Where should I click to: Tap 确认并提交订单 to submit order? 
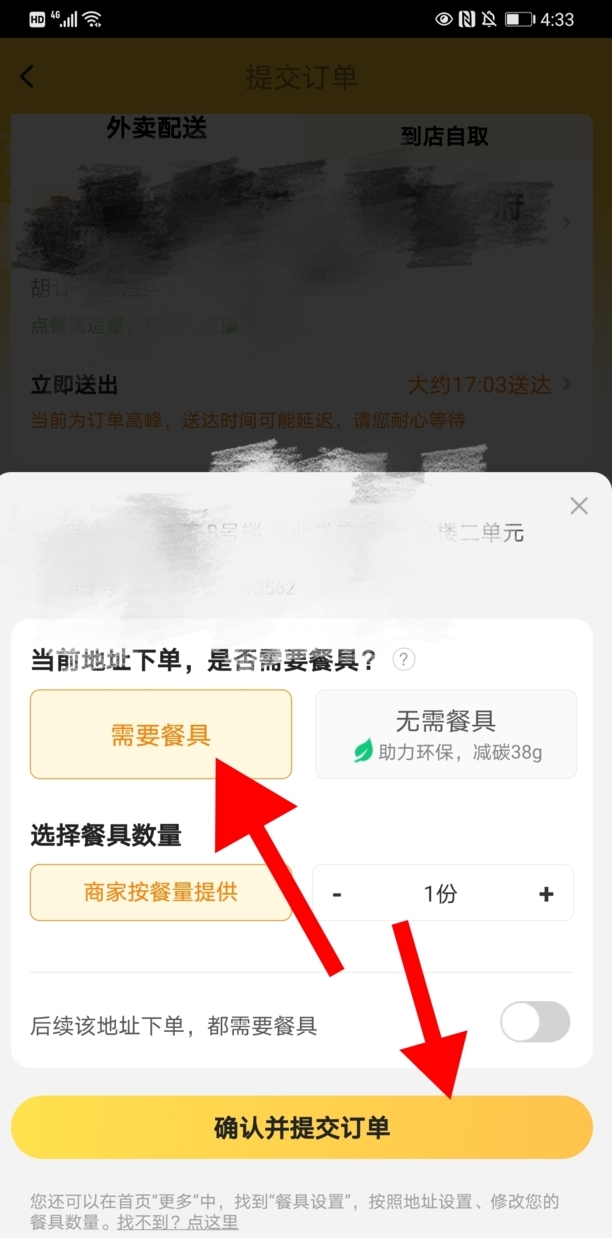coord(301,1128)
